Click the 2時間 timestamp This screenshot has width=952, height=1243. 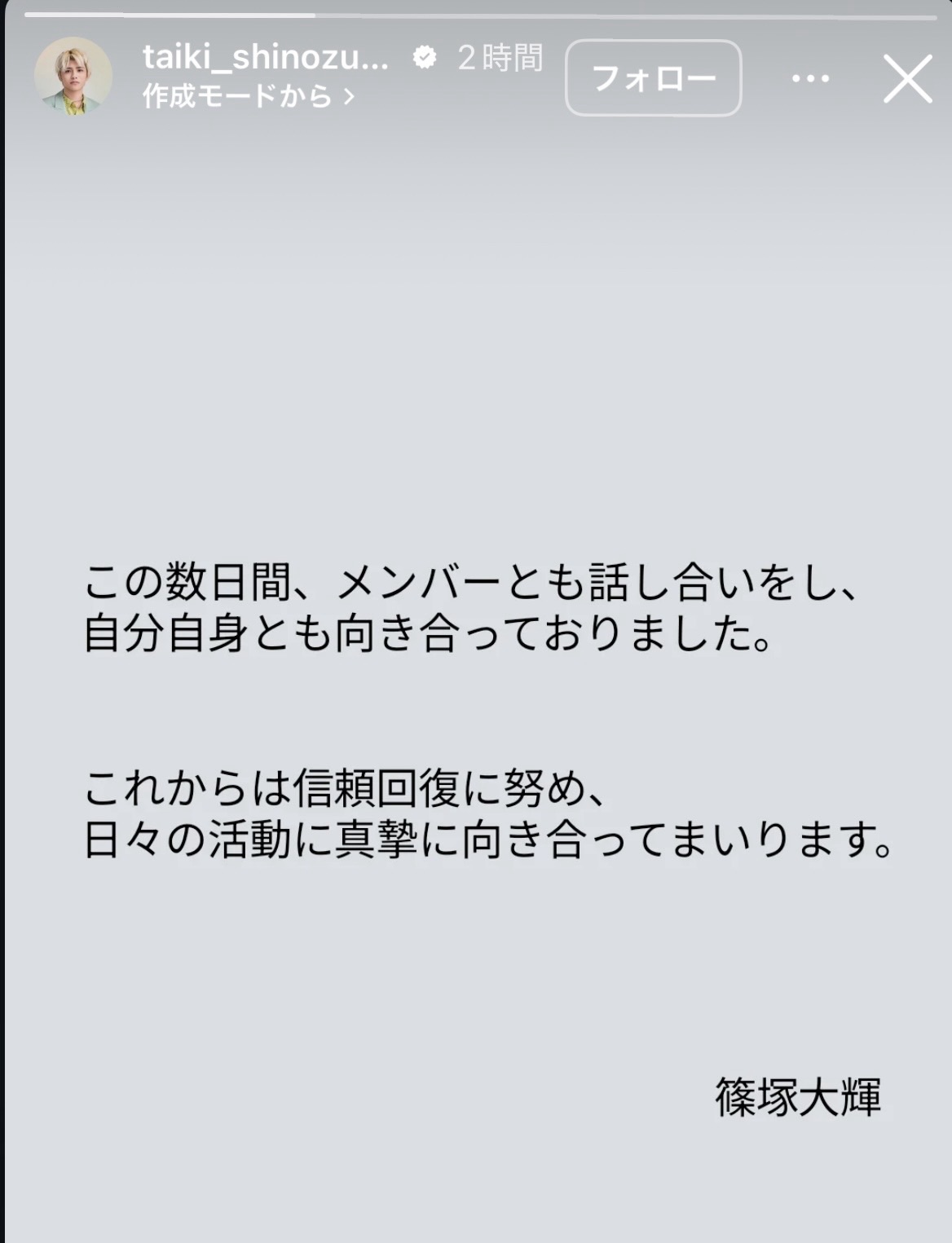pos(499,59)
